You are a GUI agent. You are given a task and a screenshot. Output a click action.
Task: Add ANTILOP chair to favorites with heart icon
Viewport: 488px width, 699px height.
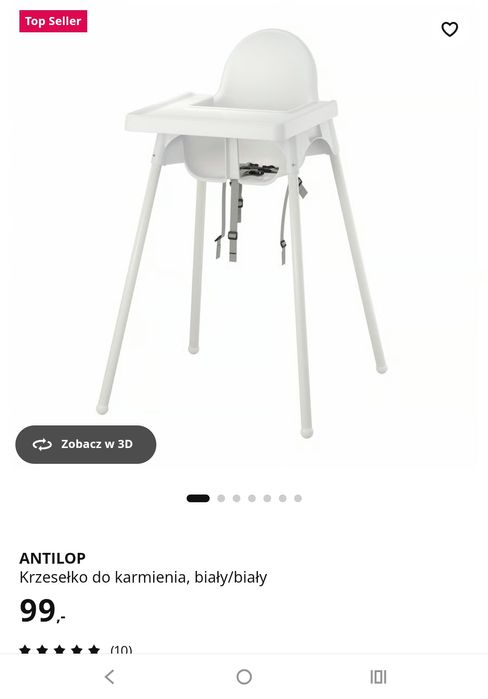coord(449,29)
